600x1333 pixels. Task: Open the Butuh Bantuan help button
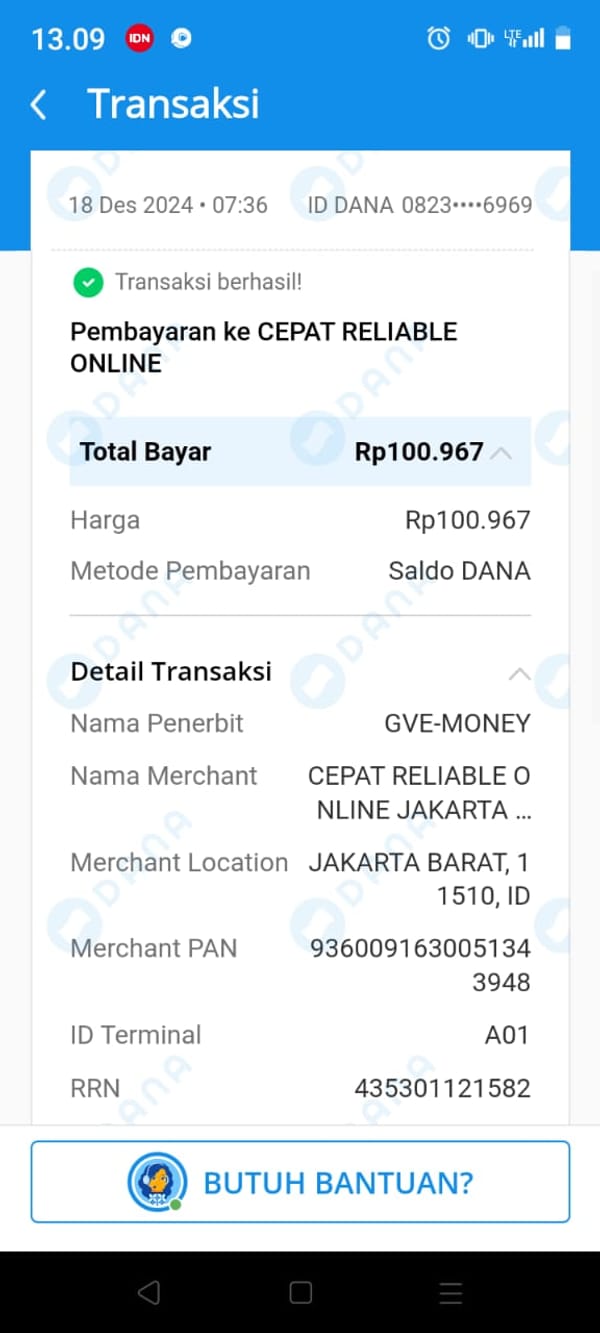click(x=300, y=1182)
